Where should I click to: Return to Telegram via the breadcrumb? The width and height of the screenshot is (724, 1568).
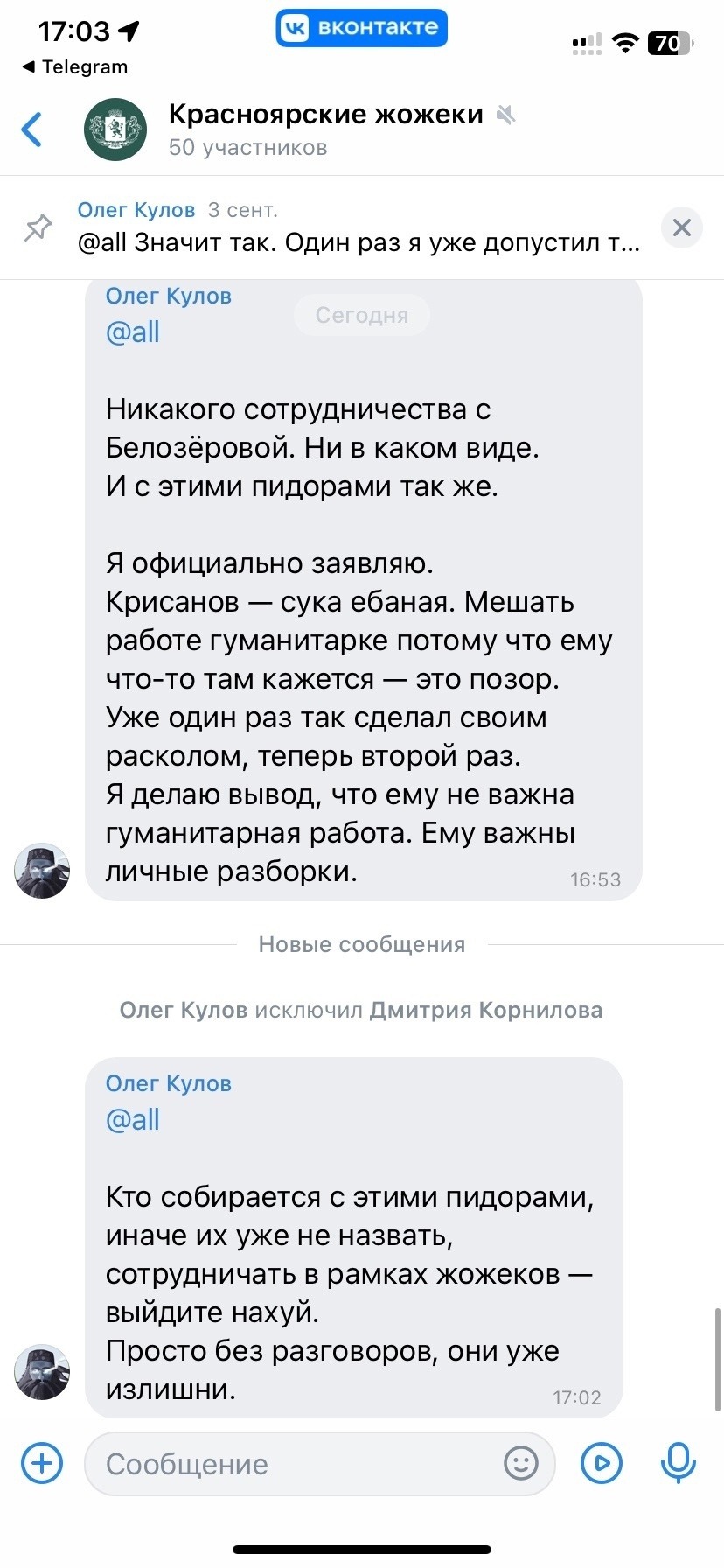[75, 67]
